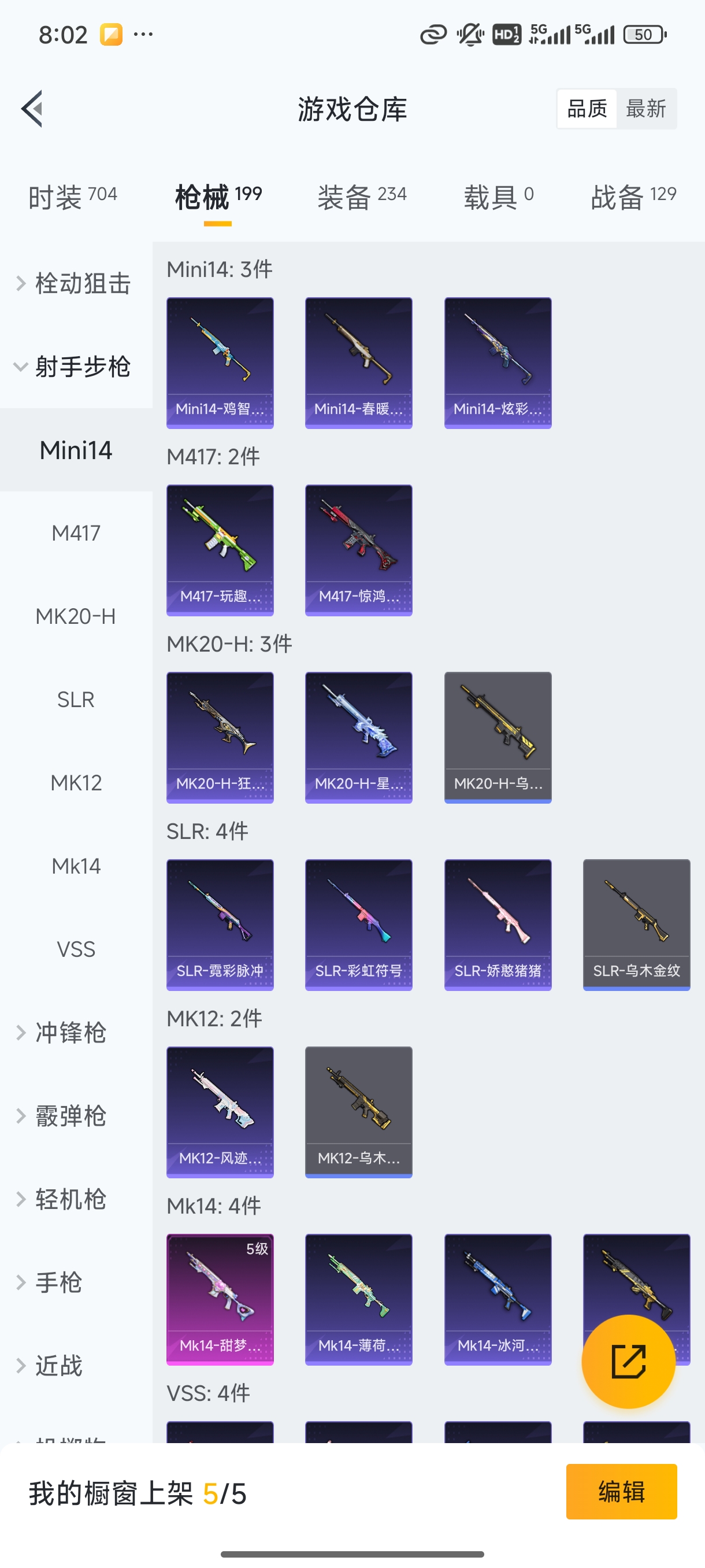Viewport: 705px width, 1568px height.
Task: Go back using the top-left arrow
Action: (32, 109)
